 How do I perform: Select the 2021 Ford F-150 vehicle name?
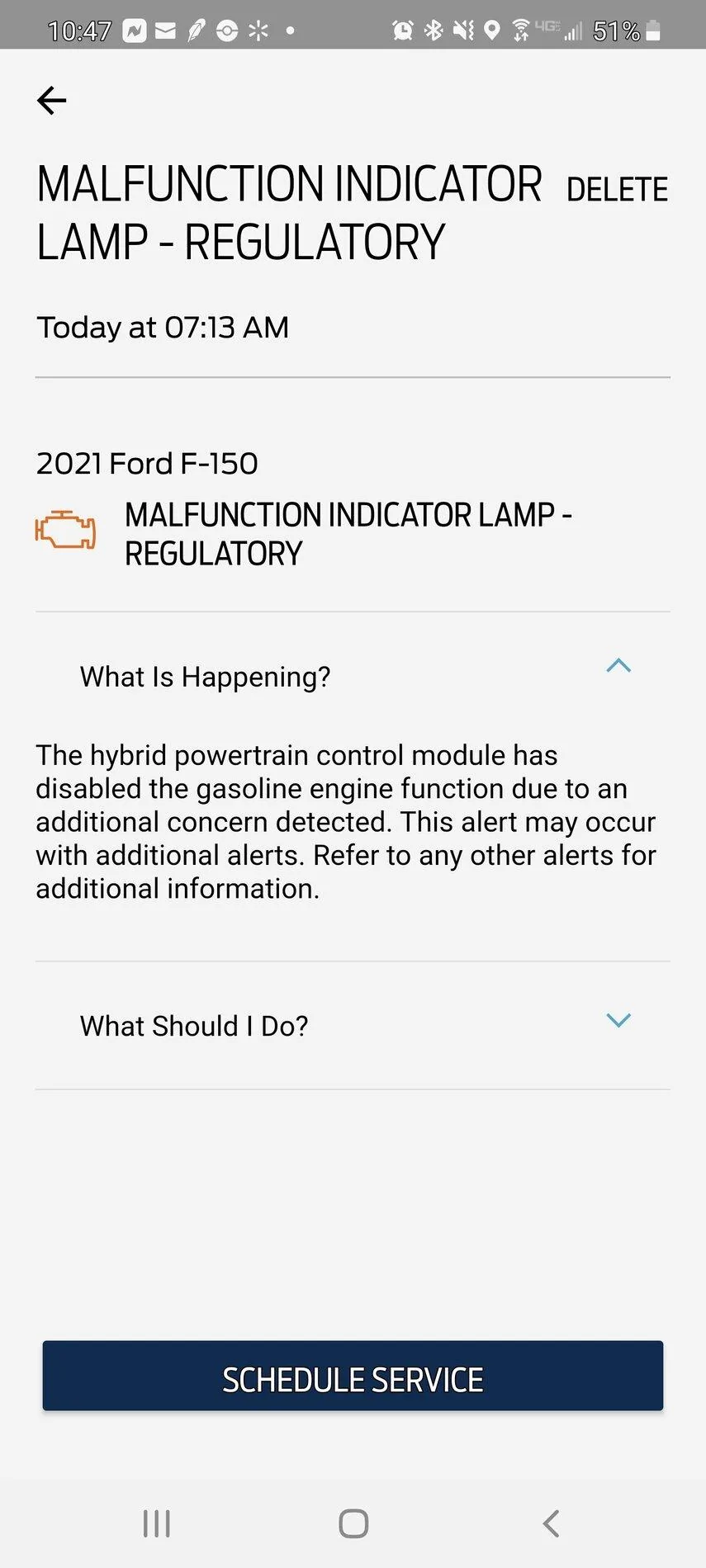[147, 463]
